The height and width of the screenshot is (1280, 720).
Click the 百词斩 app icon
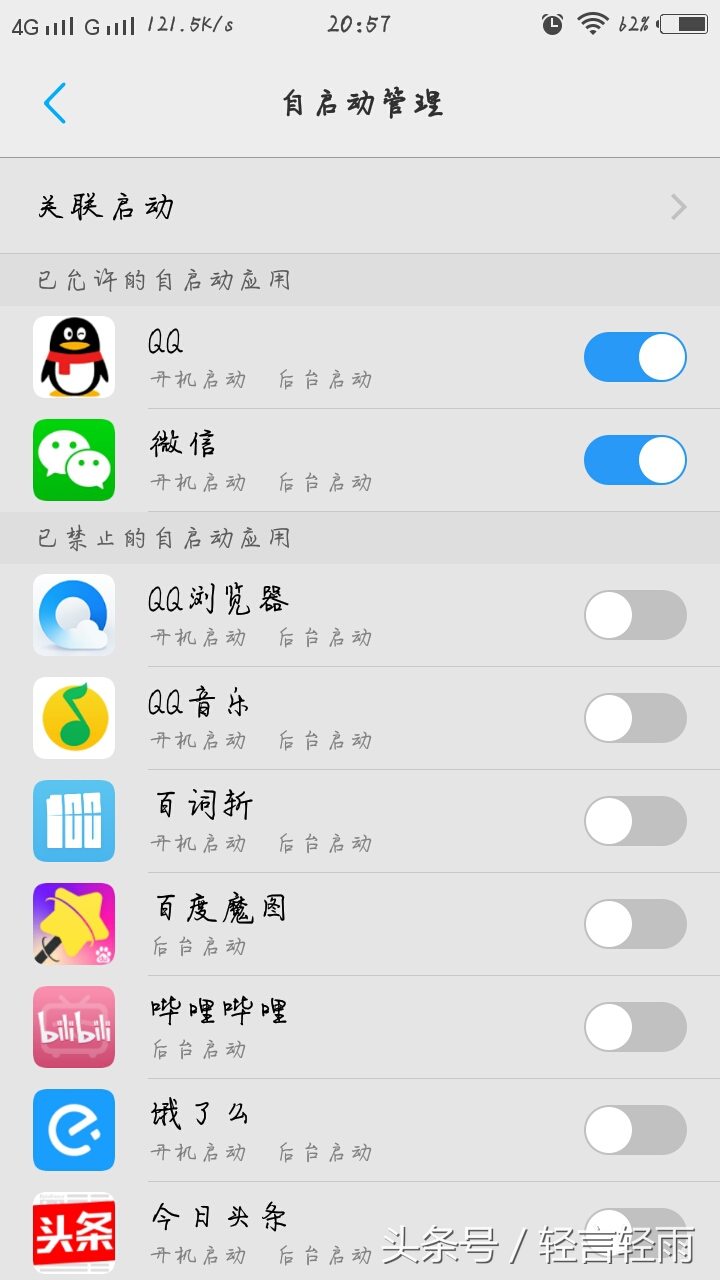click(x=74, y=821)
